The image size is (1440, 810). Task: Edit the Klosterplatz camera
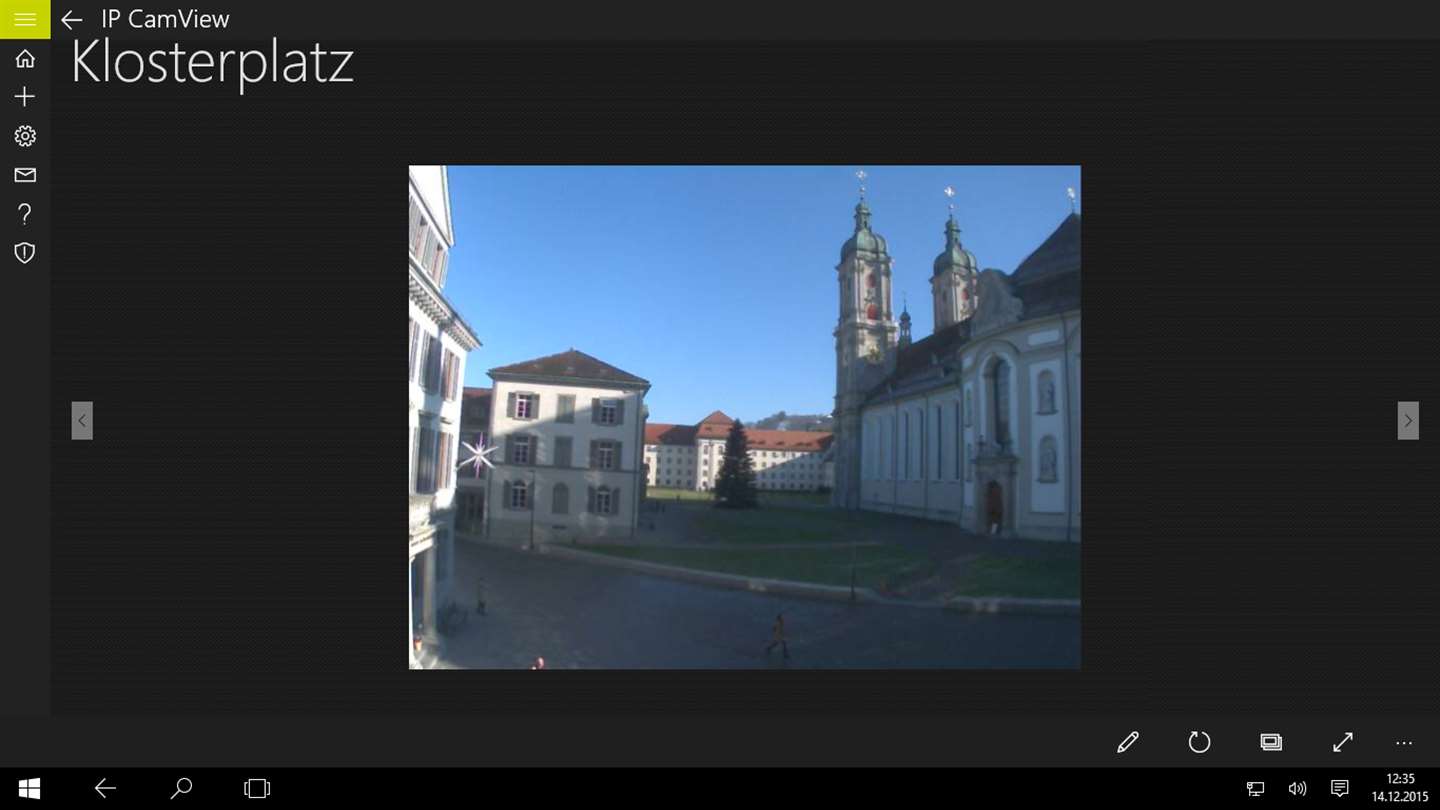pos(1128,742)
